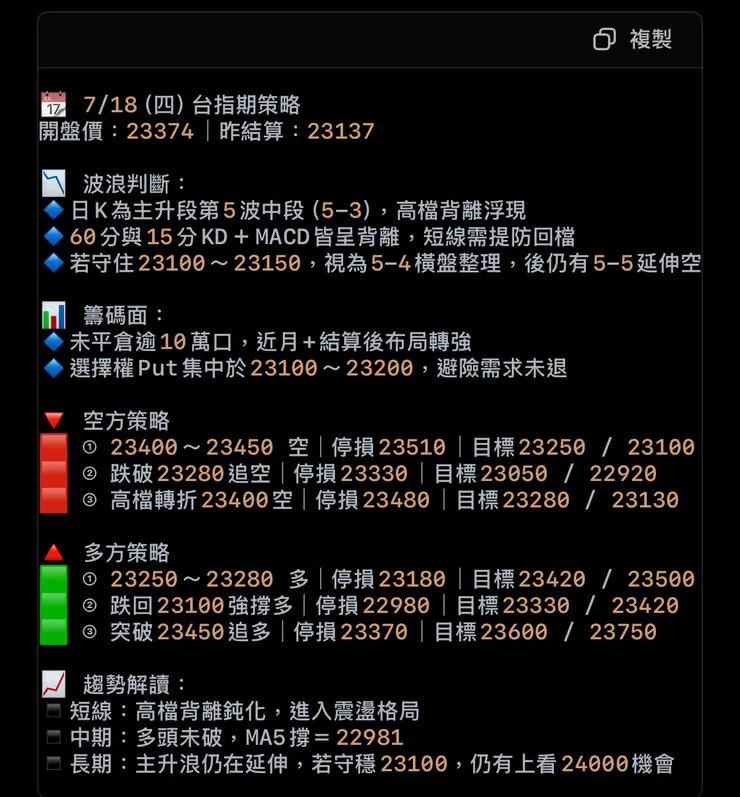Select the green triangle icon beside 多方策略
740x797 pixels.
tap(54, 552)
